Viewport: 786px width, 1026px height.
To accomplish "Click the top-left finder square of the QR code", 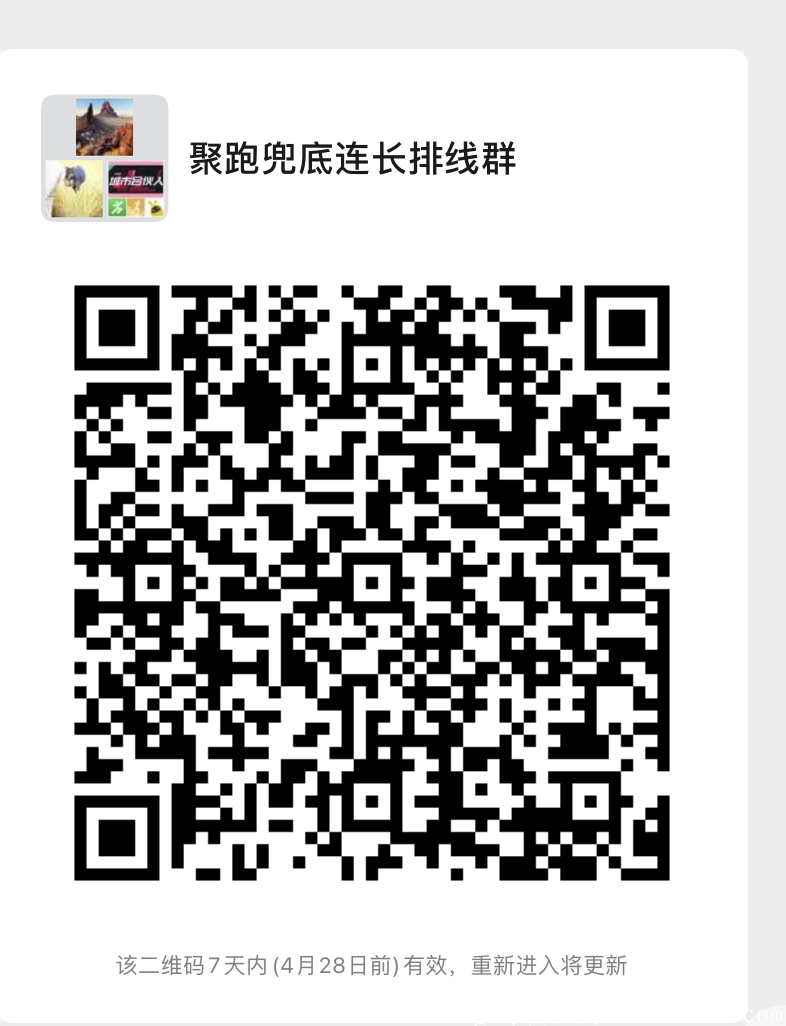I will [x=118, y=330].
